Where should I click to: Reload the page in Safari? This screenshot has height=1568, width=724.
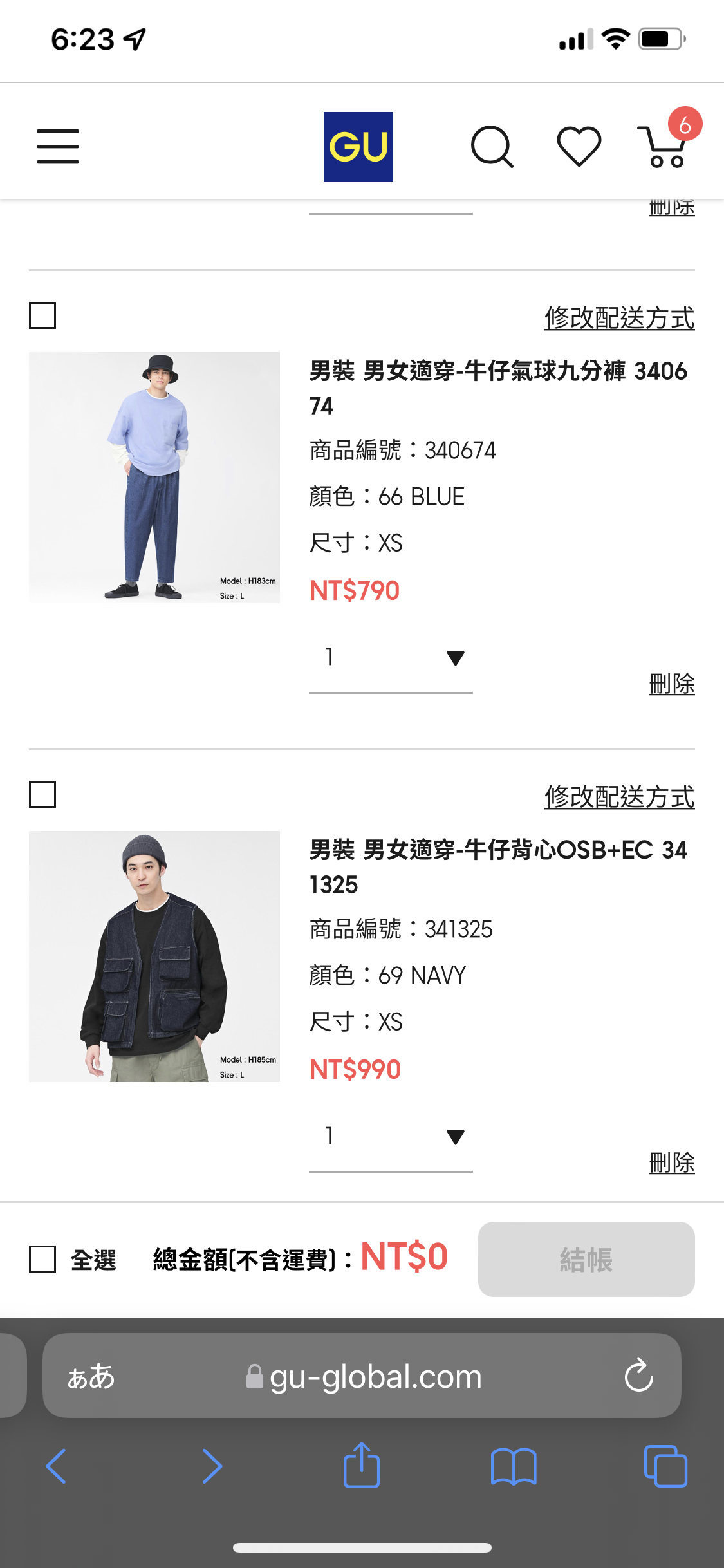coord(638,1376)
